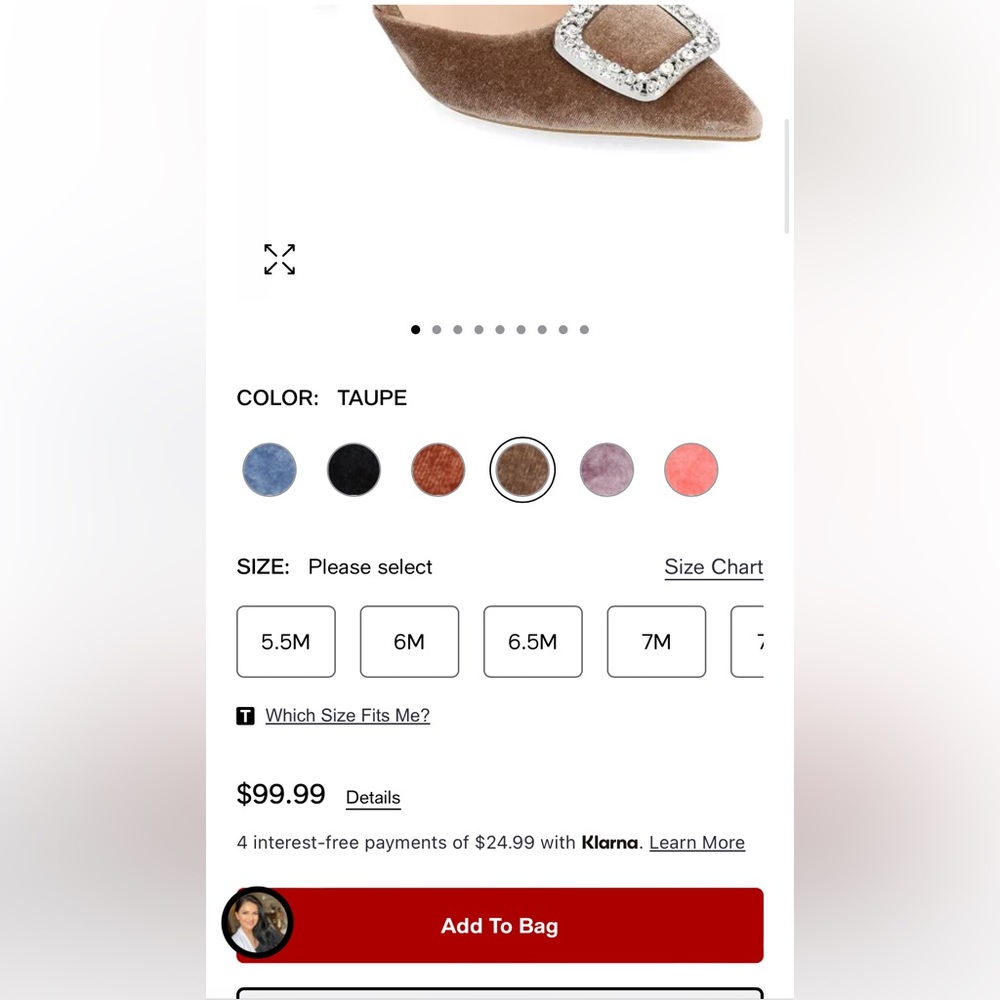The image size is (1000, 1000).
Task: Jump to the second image dot
Action: (437, 330)
